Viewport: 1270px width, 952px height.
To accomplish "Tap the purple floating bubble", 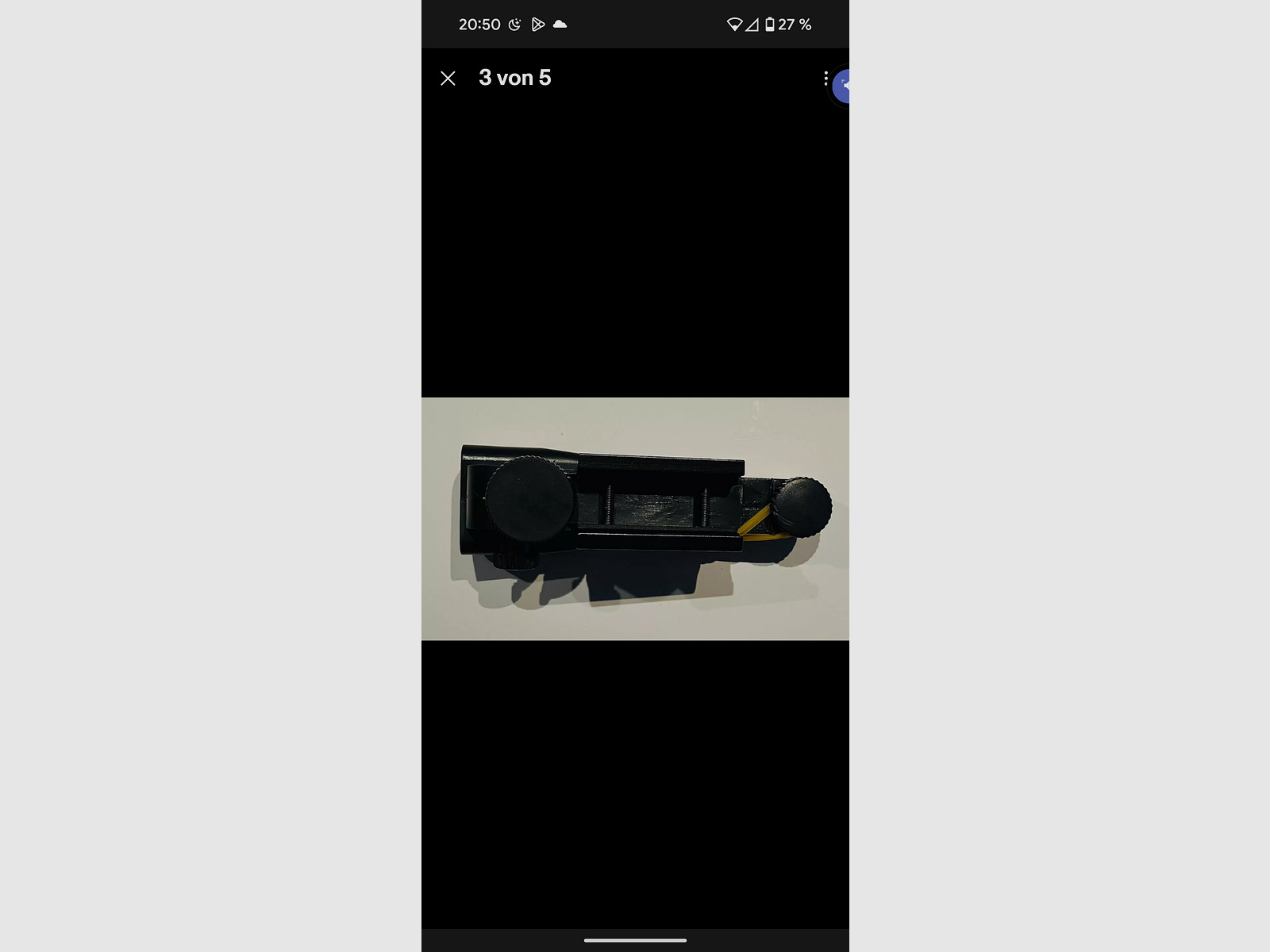I will point(843,86).
